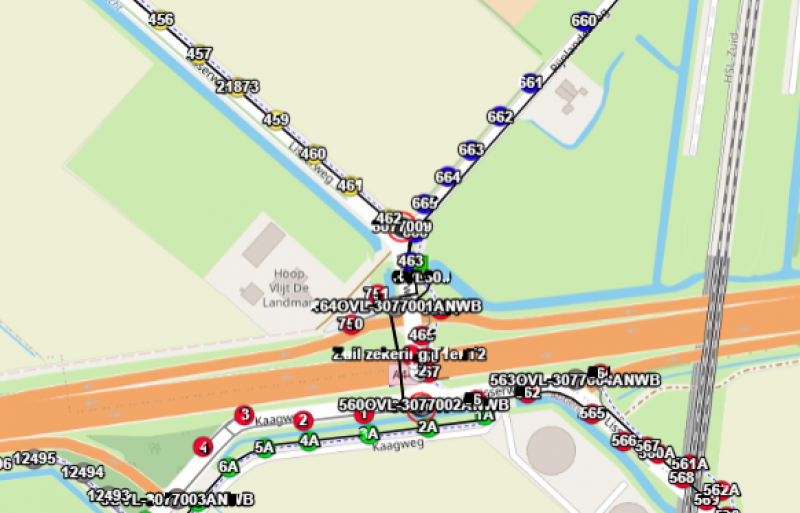The width and height of the screenshot is (800, 513).
Task: Tap green marker 2A
Action: [428, 428]
